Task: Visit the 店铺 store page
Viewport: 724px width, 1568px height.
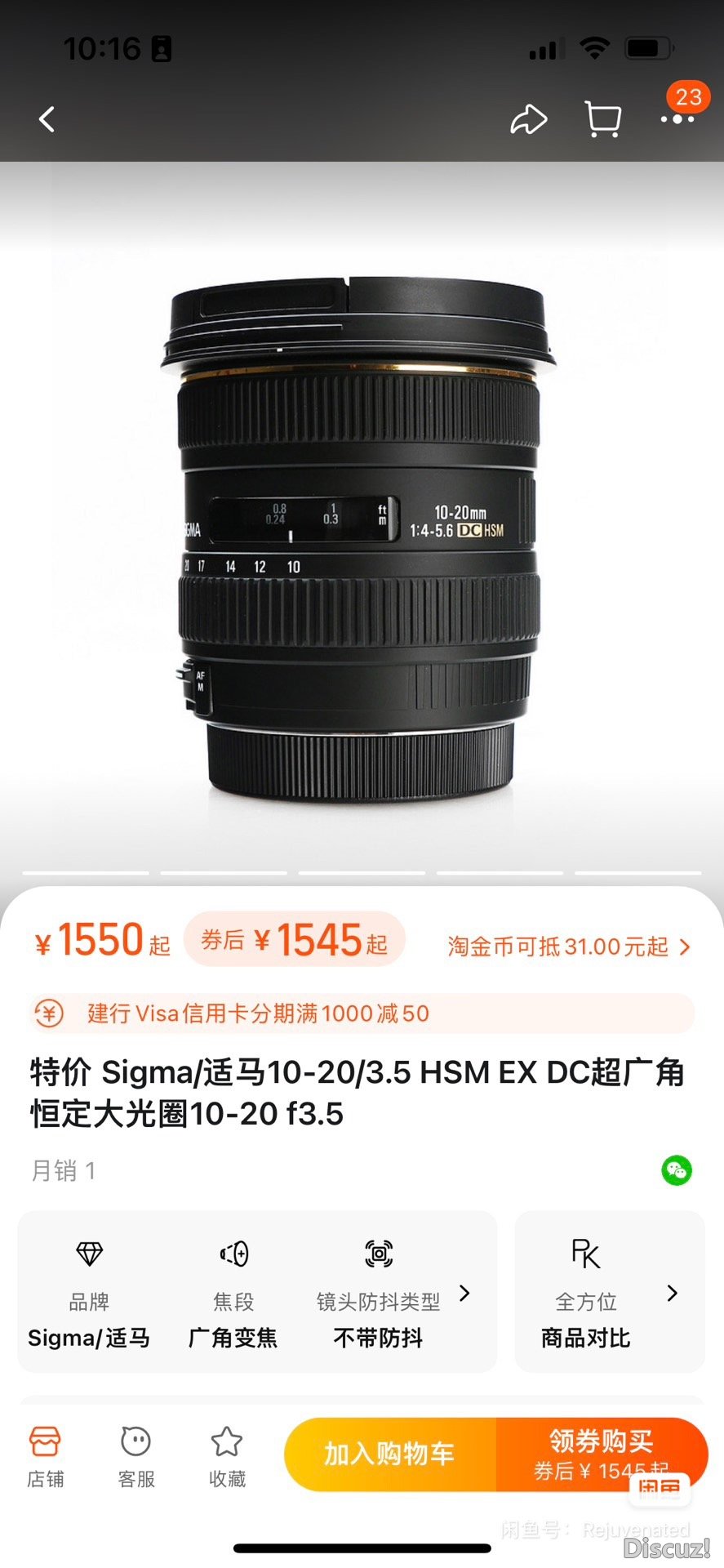Action: point(46,1458)
